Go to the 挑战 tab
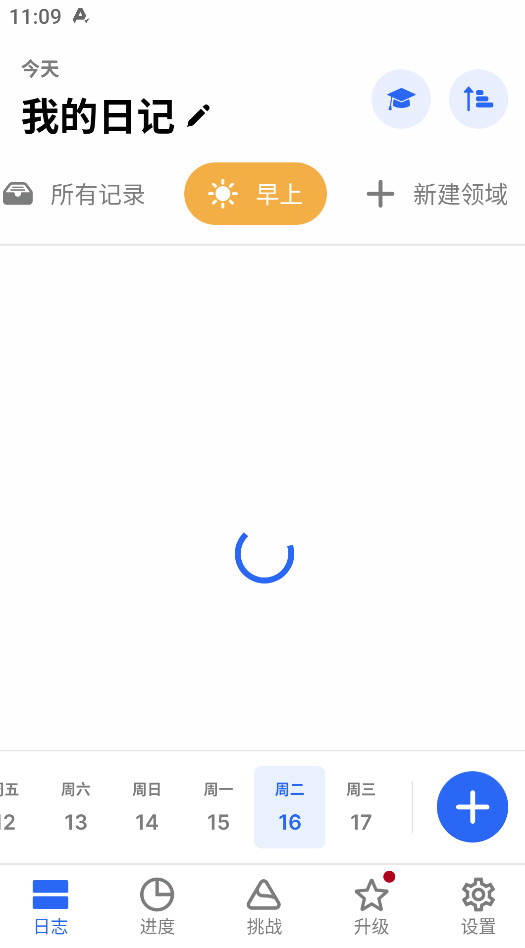The image size is (525, 948). pos(264,907)
